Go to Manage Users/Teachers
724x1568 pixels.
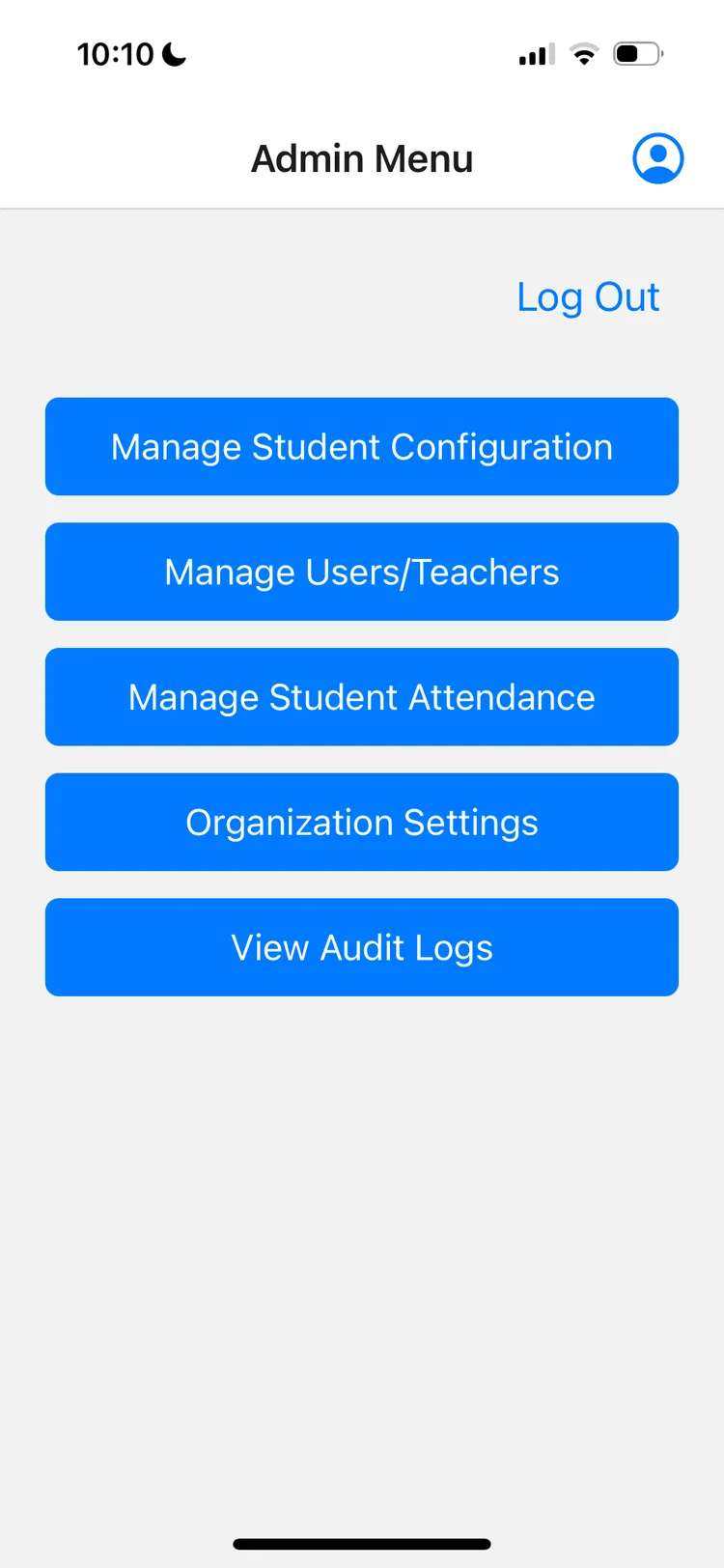(362, 572)
